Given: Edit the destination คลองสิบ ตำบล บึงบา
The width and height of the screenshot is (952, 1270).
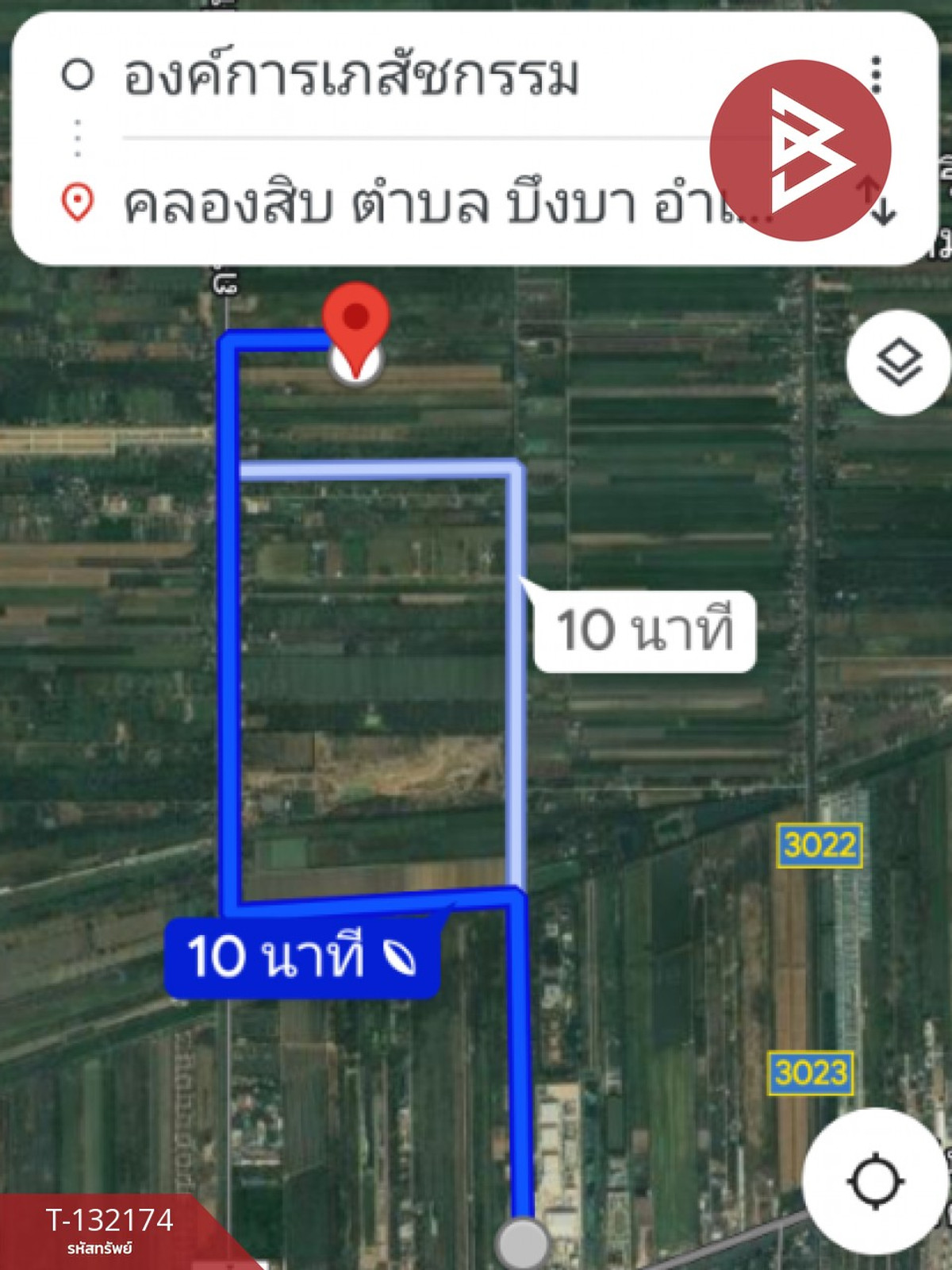Looking at the screenshot, I should [413, 204].
